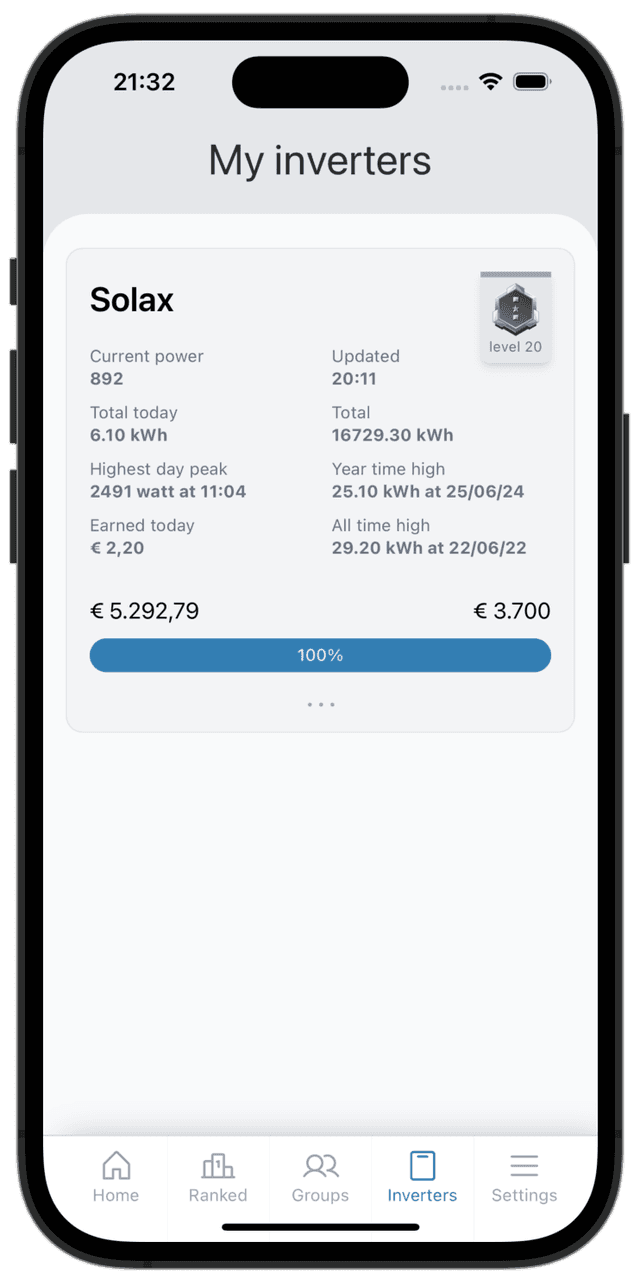
Task: Open the Home tab
Action: point(116,1177)
